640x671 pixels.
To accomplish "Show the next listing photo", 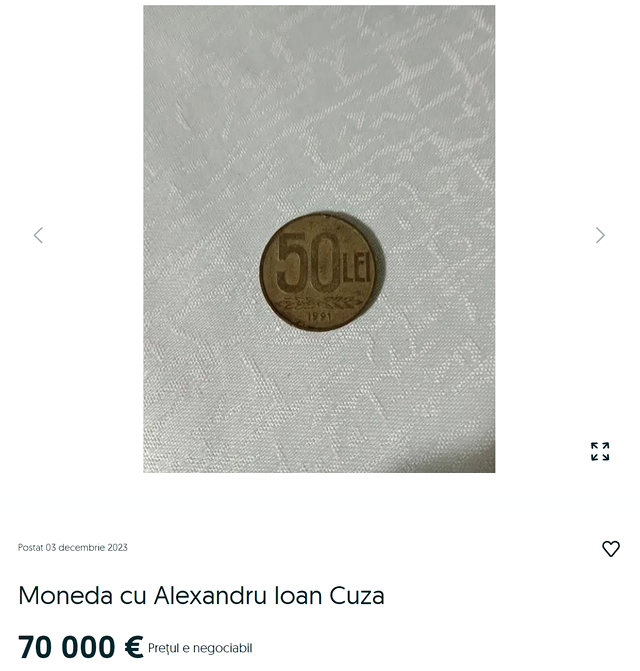I will (x=600, y=235).
